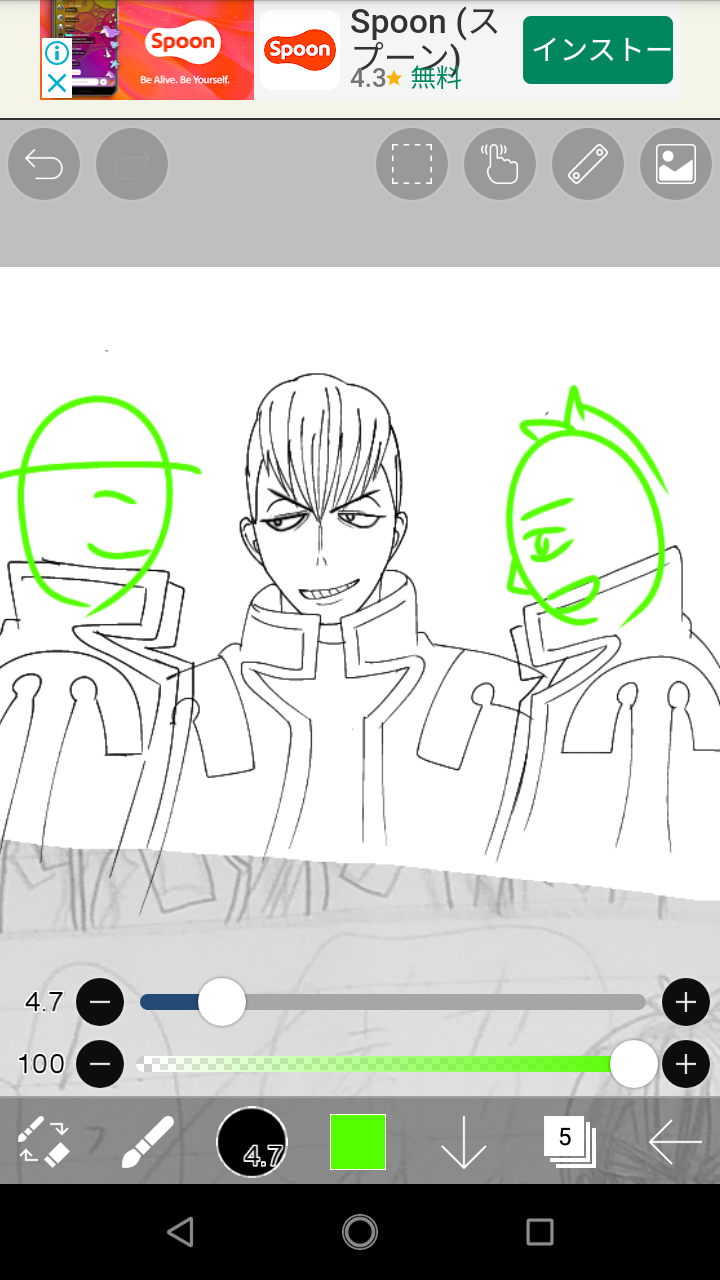Open the stabilizer hand tool
Viewport: 720px width, 1280px height.
(x=500, y=164)
